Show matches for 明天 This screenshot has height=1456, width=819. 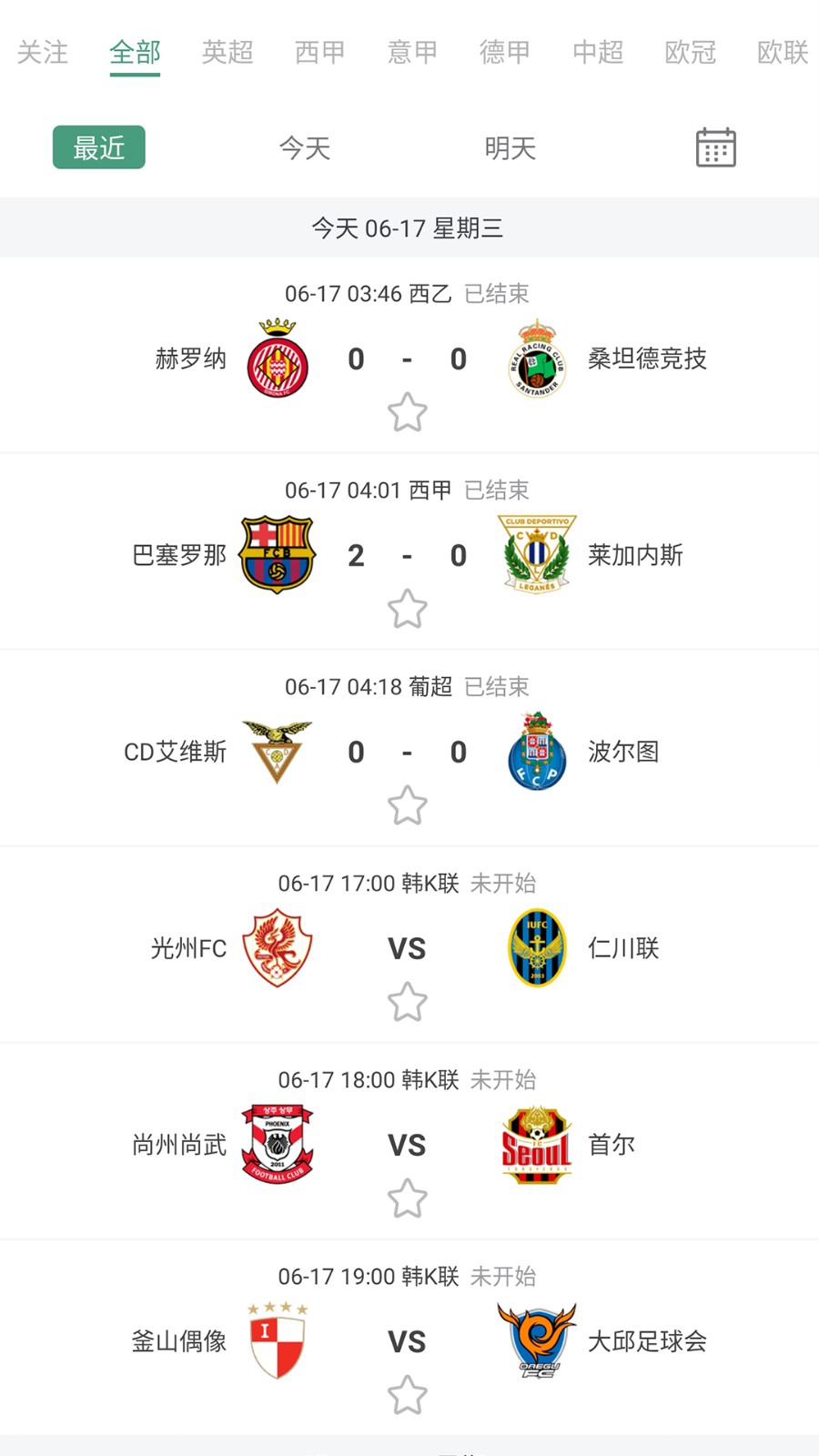pos(511,147)
